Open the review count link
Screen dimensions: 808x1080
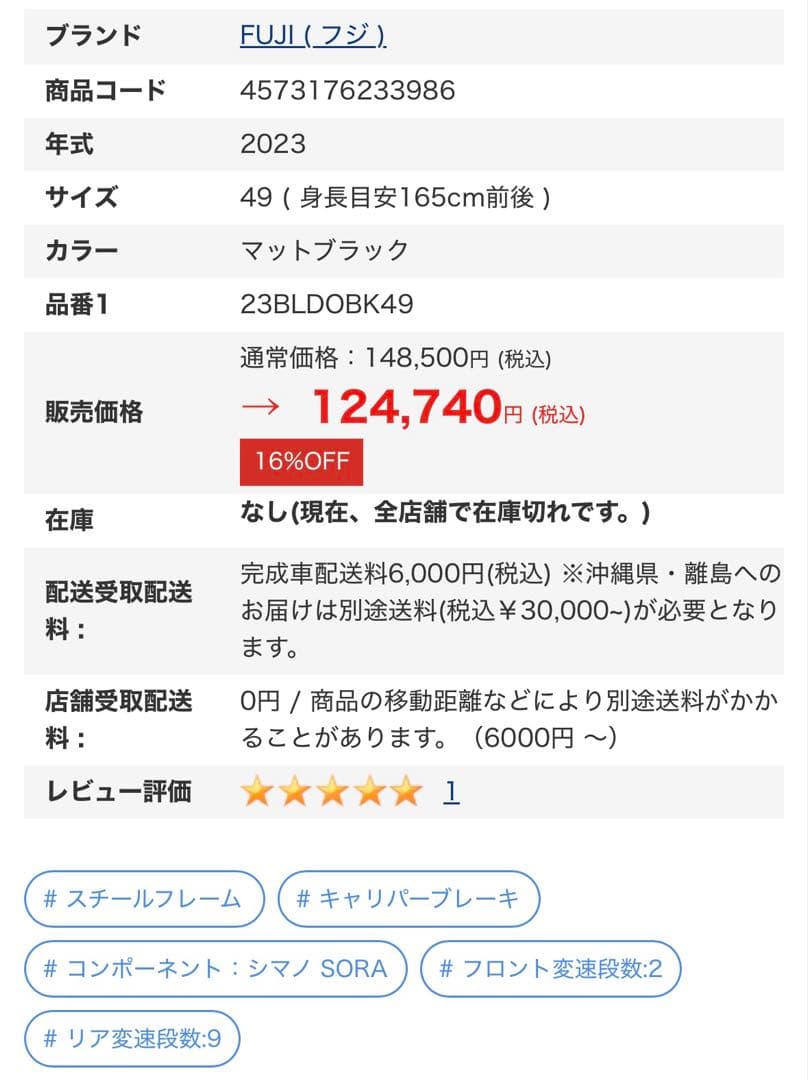point(451,793)
